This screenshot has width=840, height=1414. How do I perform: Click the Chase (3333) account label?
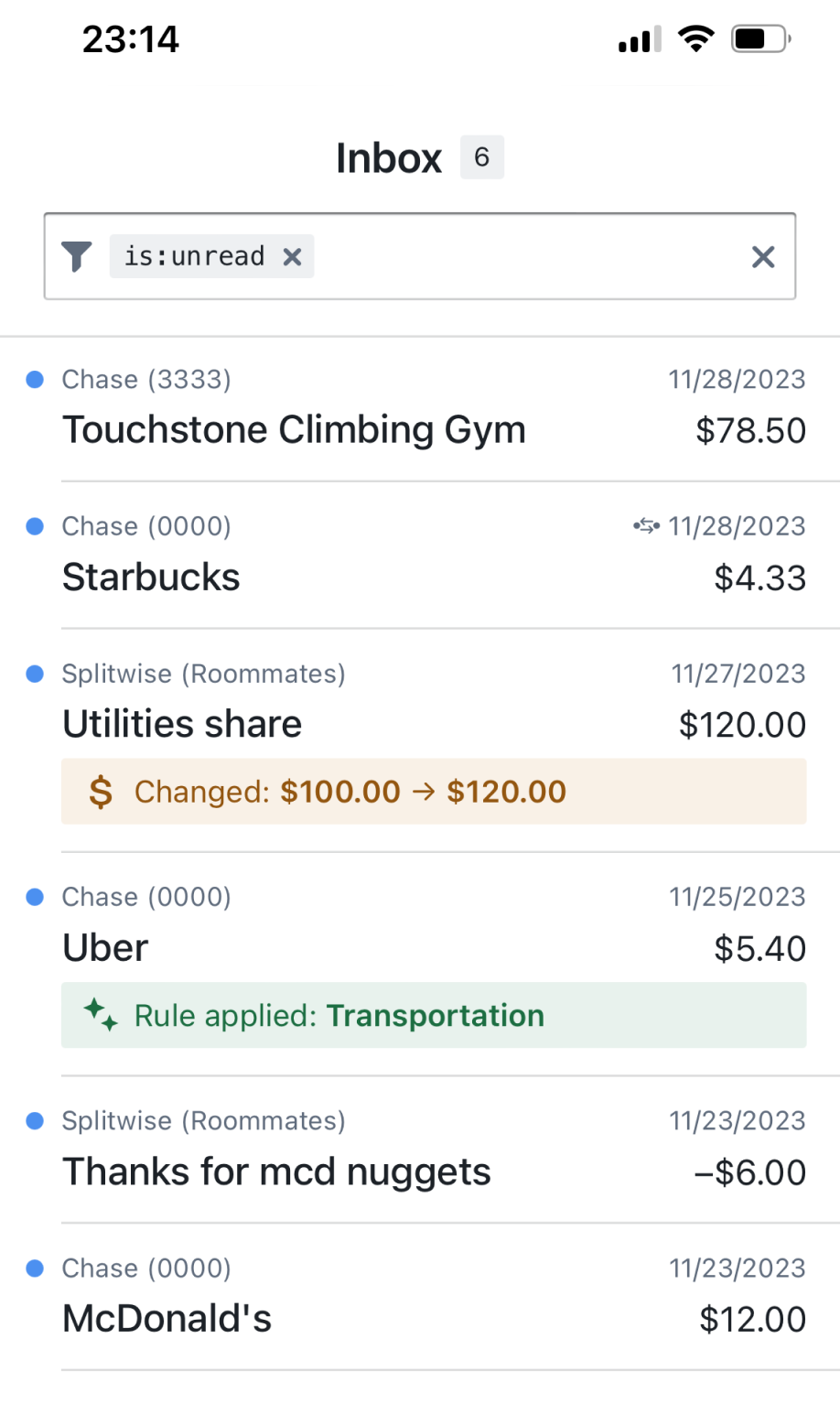tap(145, 379)
